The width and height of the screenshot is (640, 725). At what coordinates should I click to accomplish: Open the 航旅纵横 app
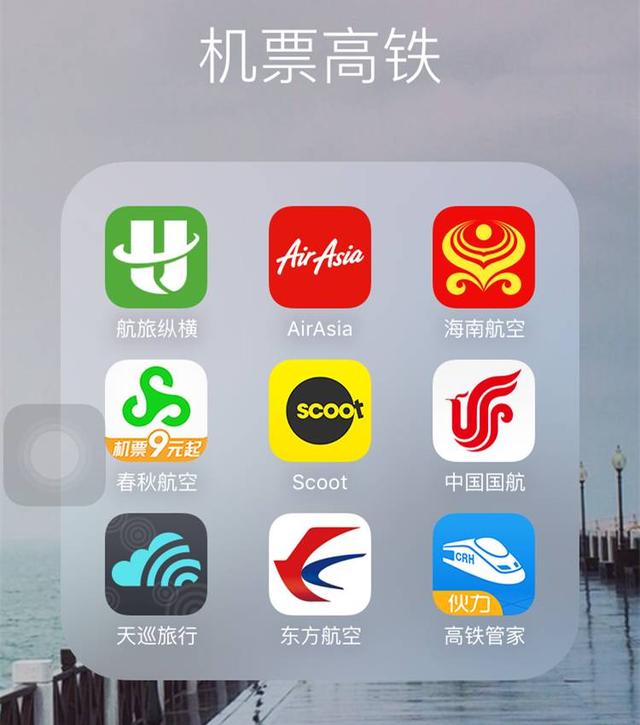156,257
